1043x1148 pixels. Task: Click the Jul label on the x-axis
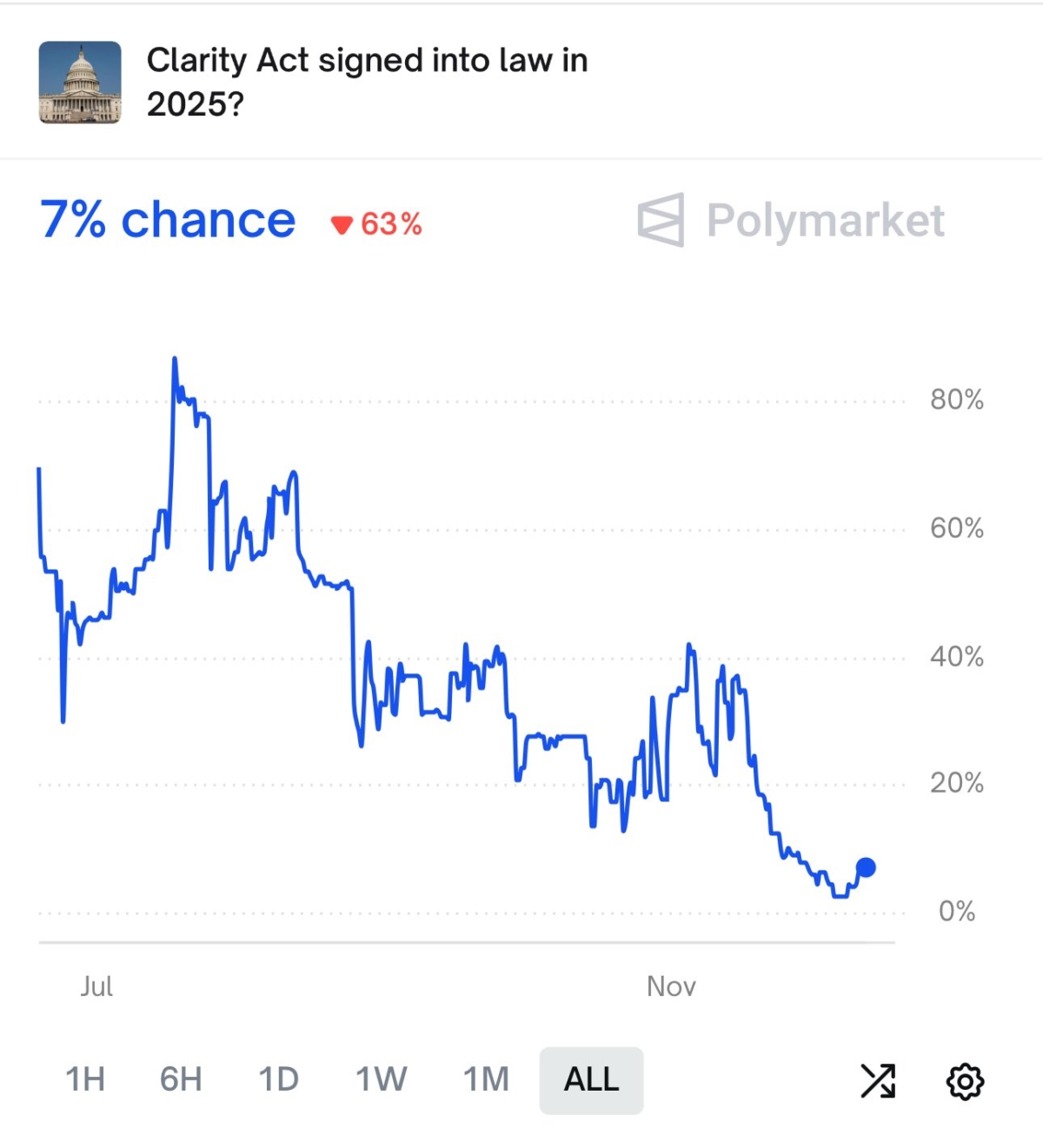tap(97, 986)
